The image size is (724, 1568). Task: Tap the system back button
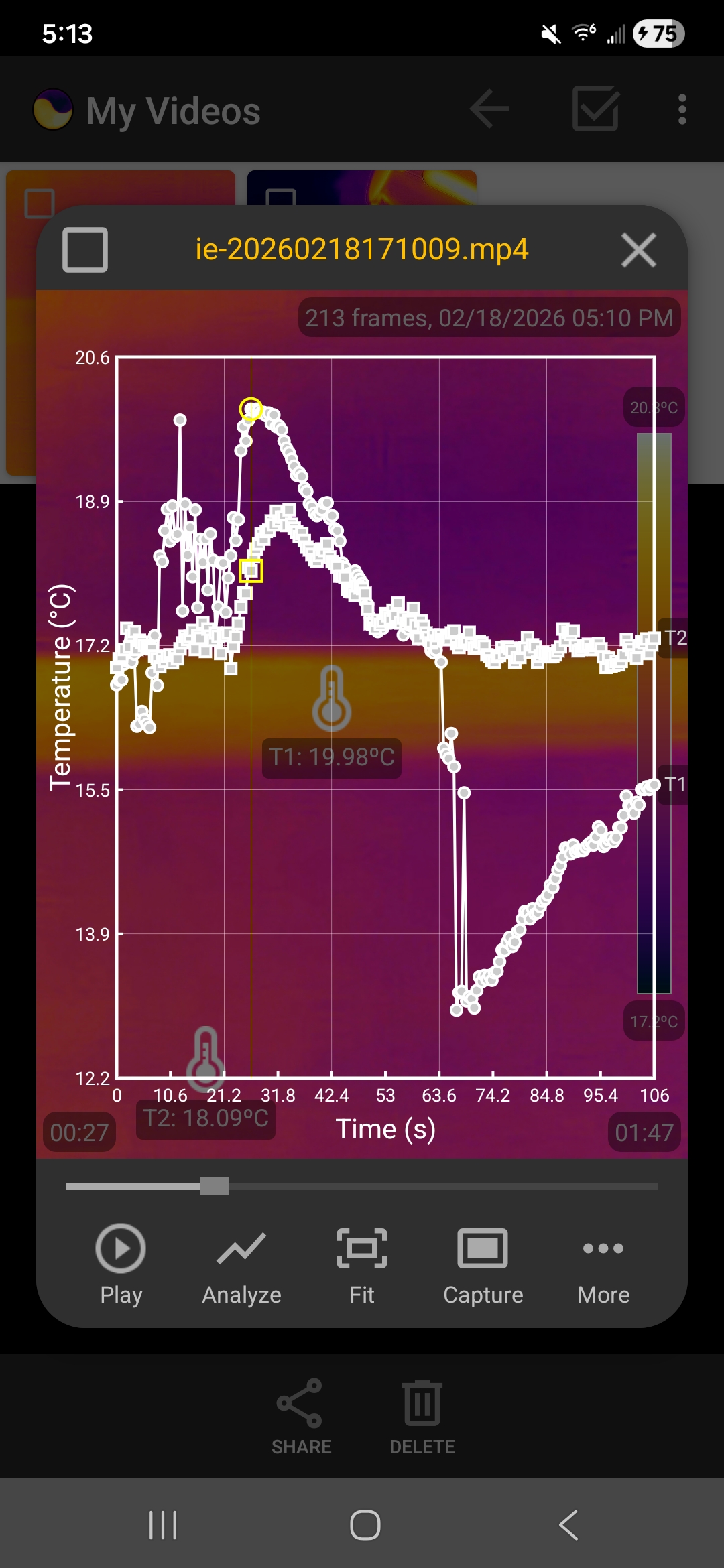tap(568, 1525)
